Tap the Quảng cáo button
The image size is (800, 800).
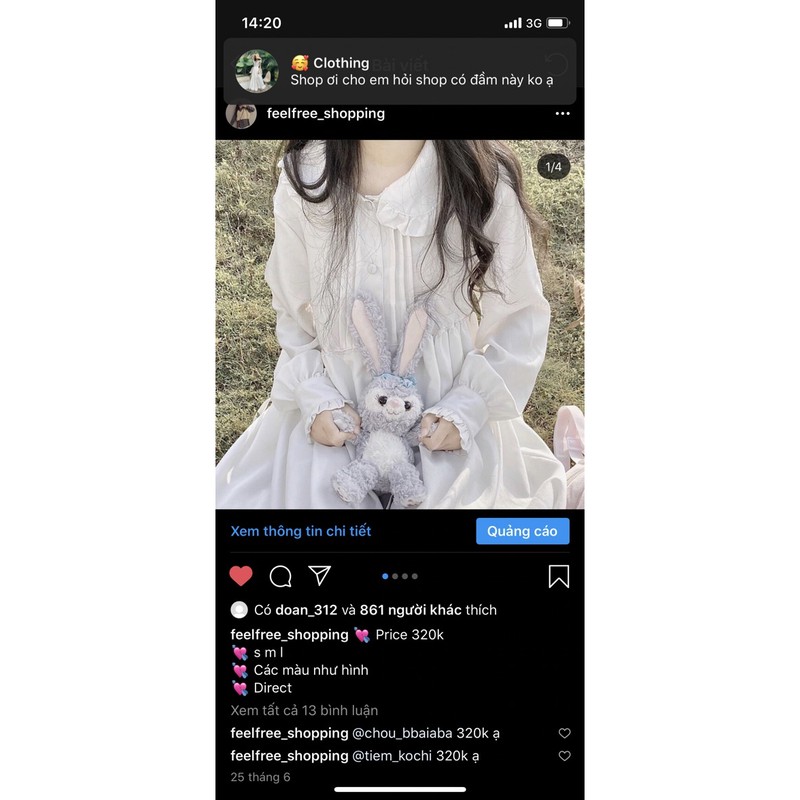(522, 531)
